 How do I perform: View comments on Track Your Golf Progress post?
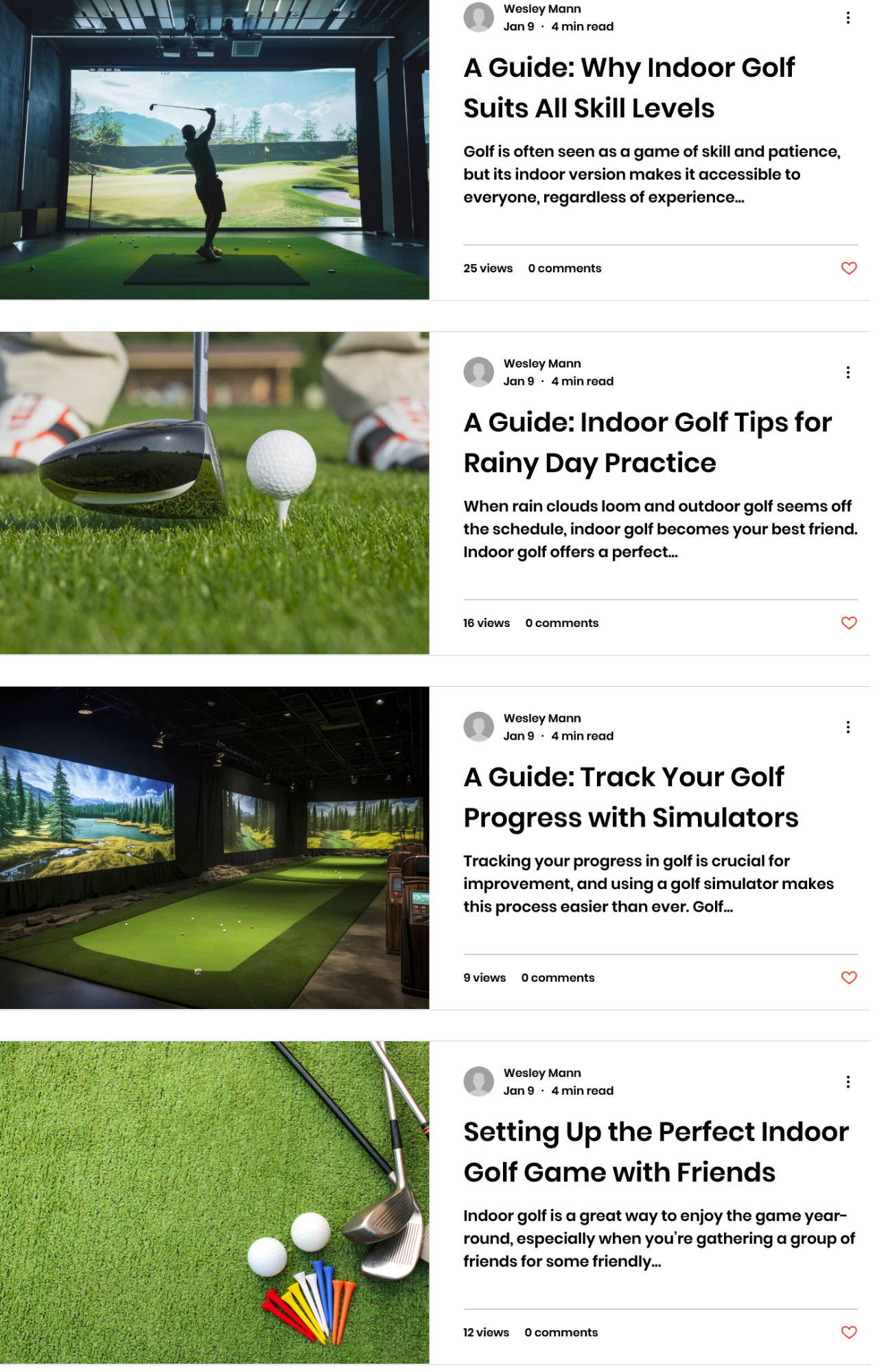pos(557,978)
